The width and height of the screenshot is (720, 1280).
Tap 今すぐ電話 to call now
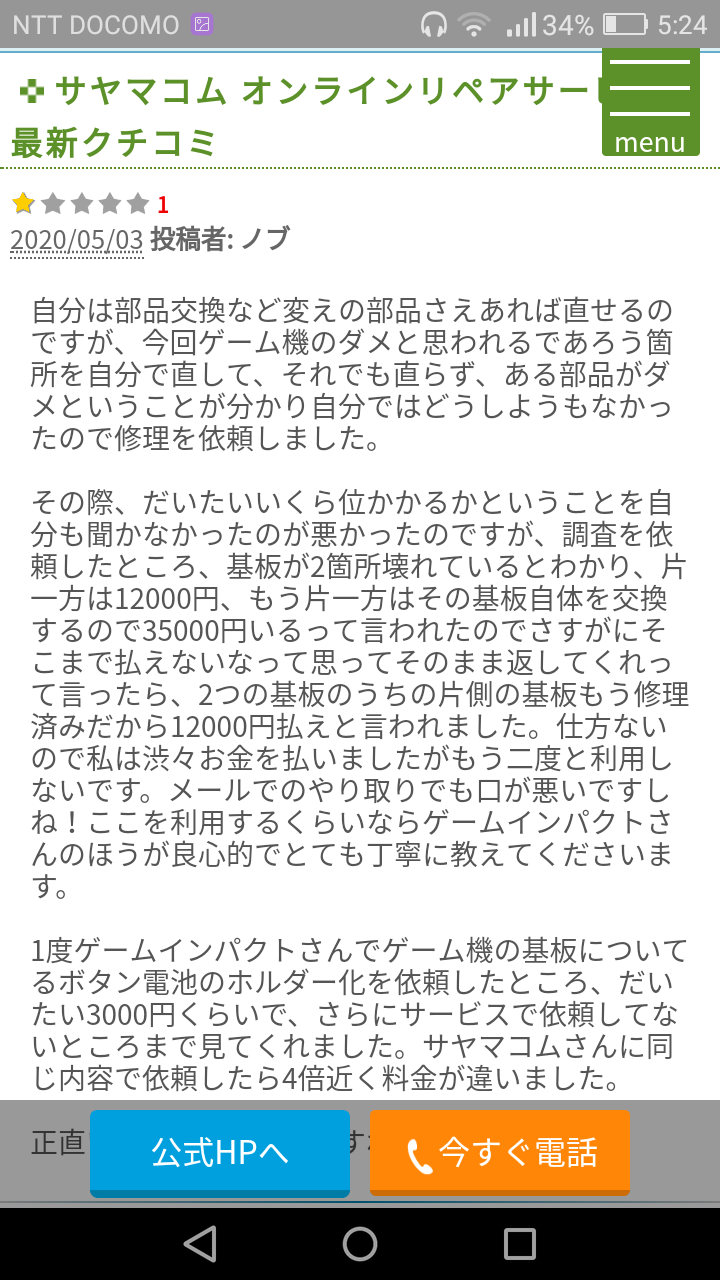coord(500,1152)
